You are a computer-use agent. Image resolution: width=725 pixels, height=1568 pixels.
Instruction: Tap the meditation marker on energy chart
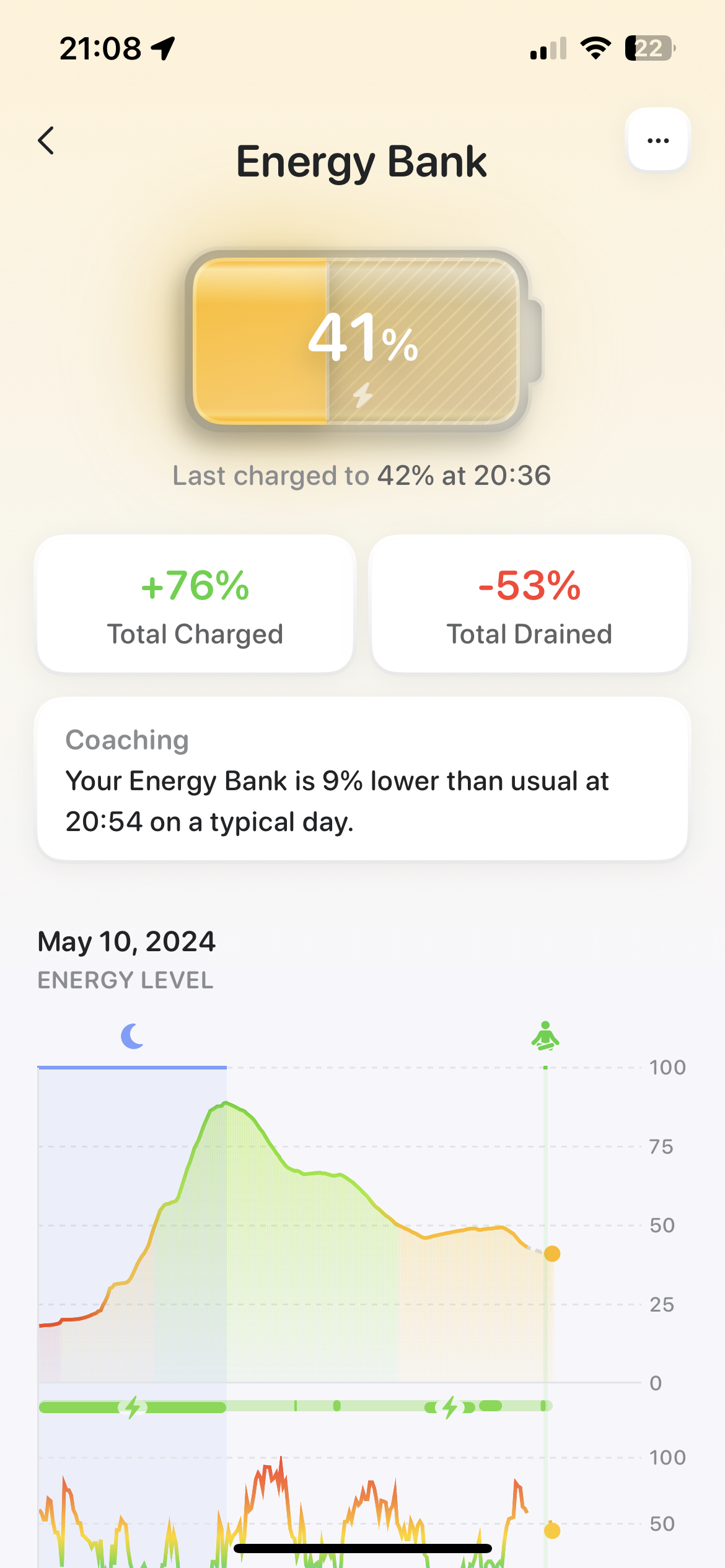click(545, 1036)
